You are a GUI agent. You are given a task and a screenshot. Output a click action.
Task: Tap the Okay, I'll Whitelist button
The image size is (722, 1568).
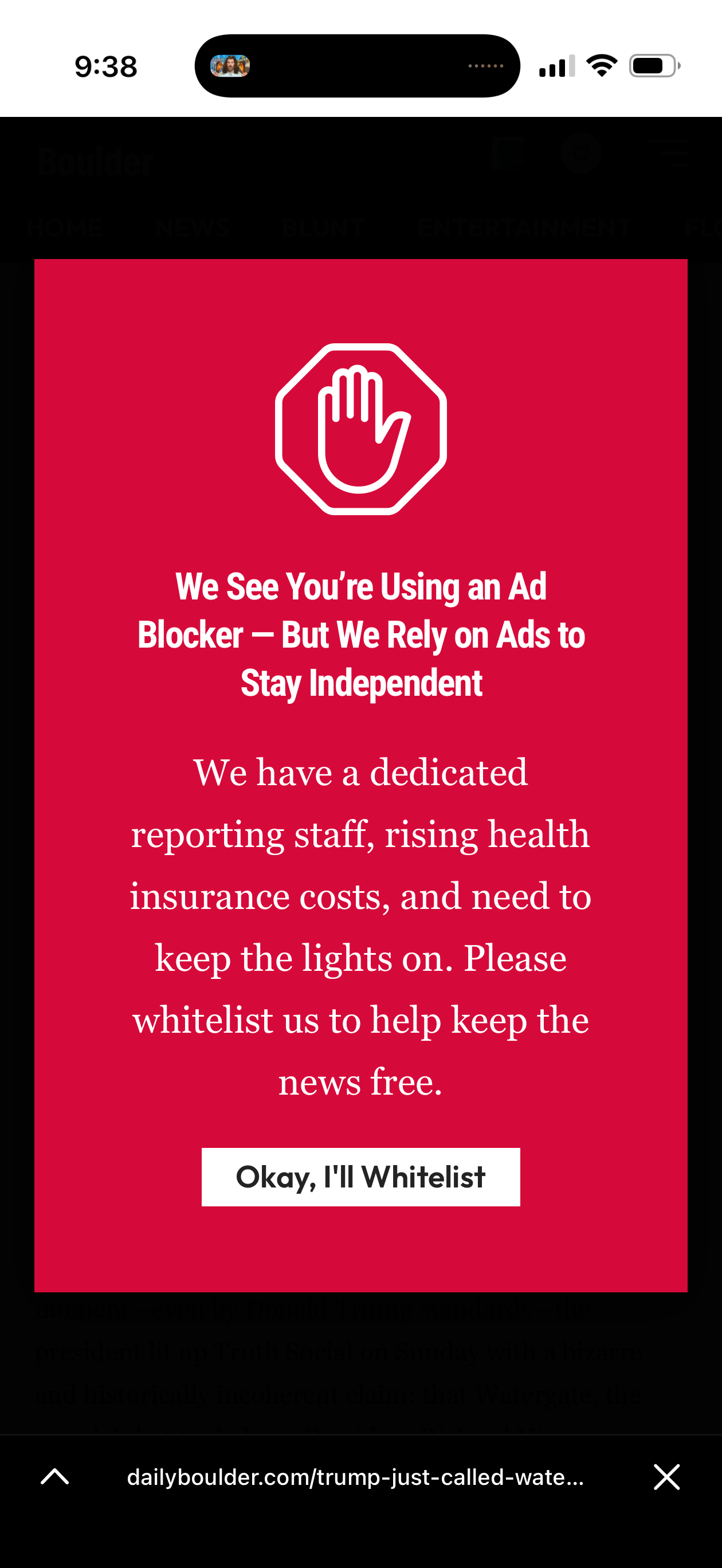[360, 1177]
